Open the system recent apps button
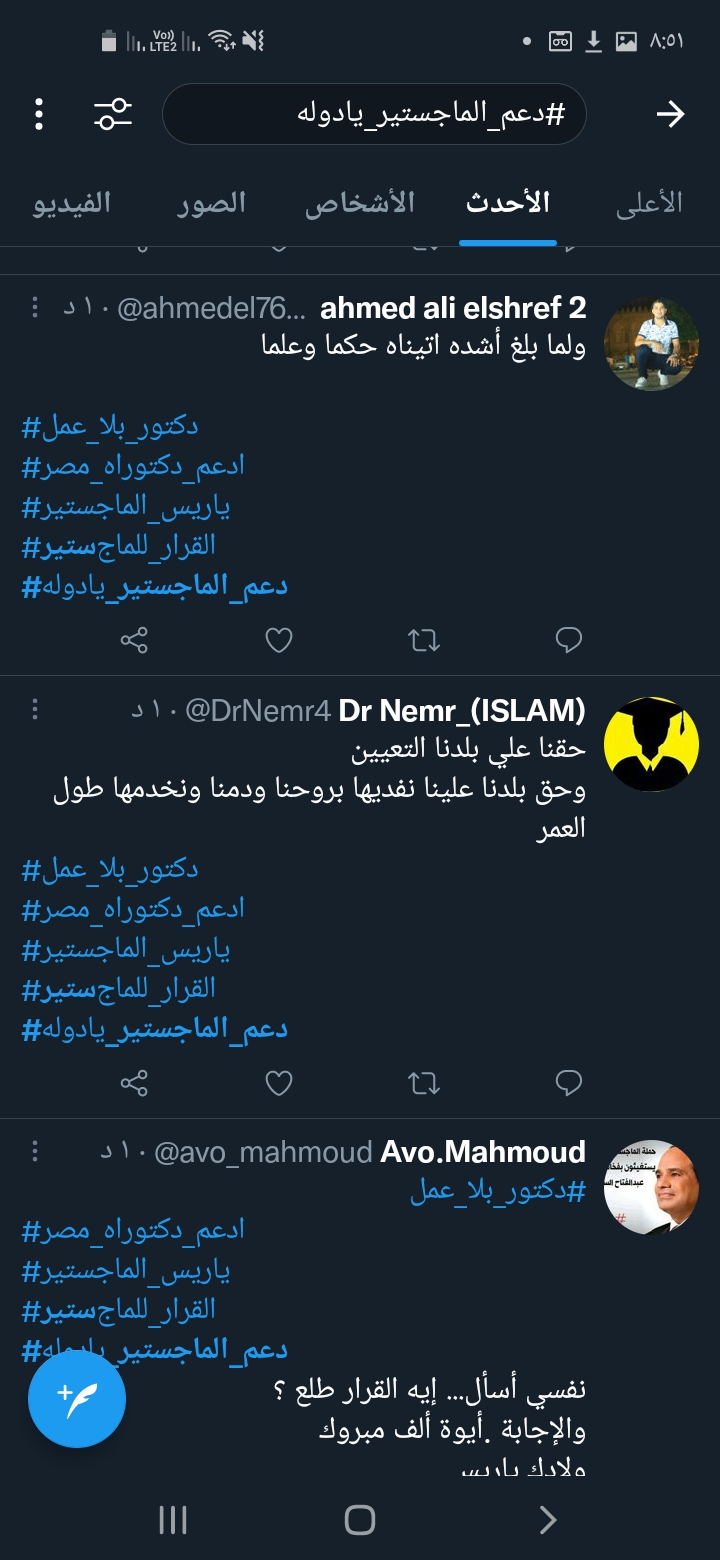 173,1521
